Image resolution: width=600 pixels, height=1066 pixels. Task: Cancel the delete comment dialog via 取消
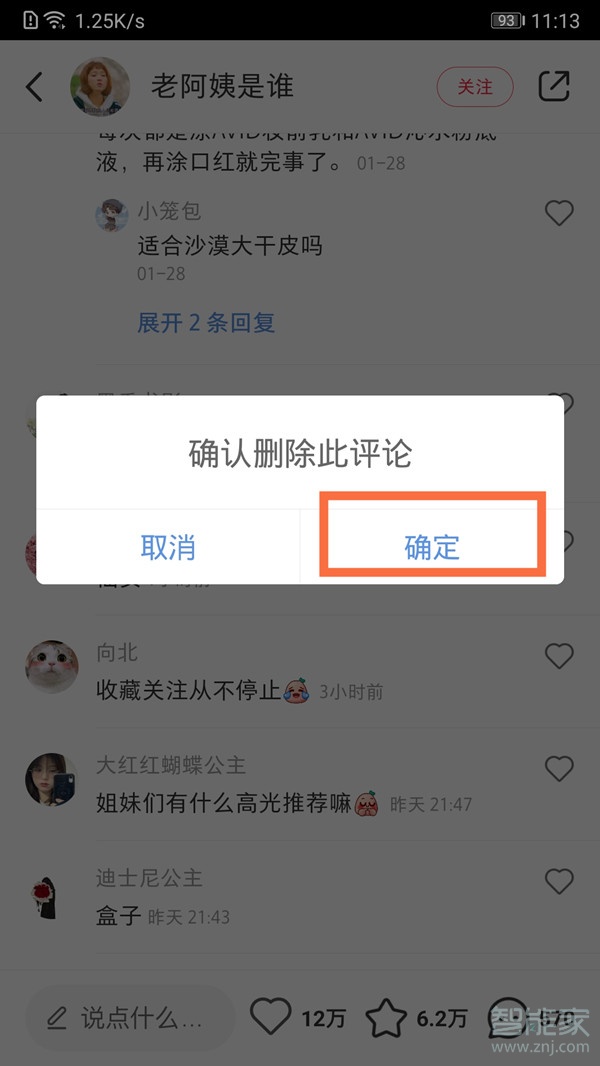pos(168,547)
